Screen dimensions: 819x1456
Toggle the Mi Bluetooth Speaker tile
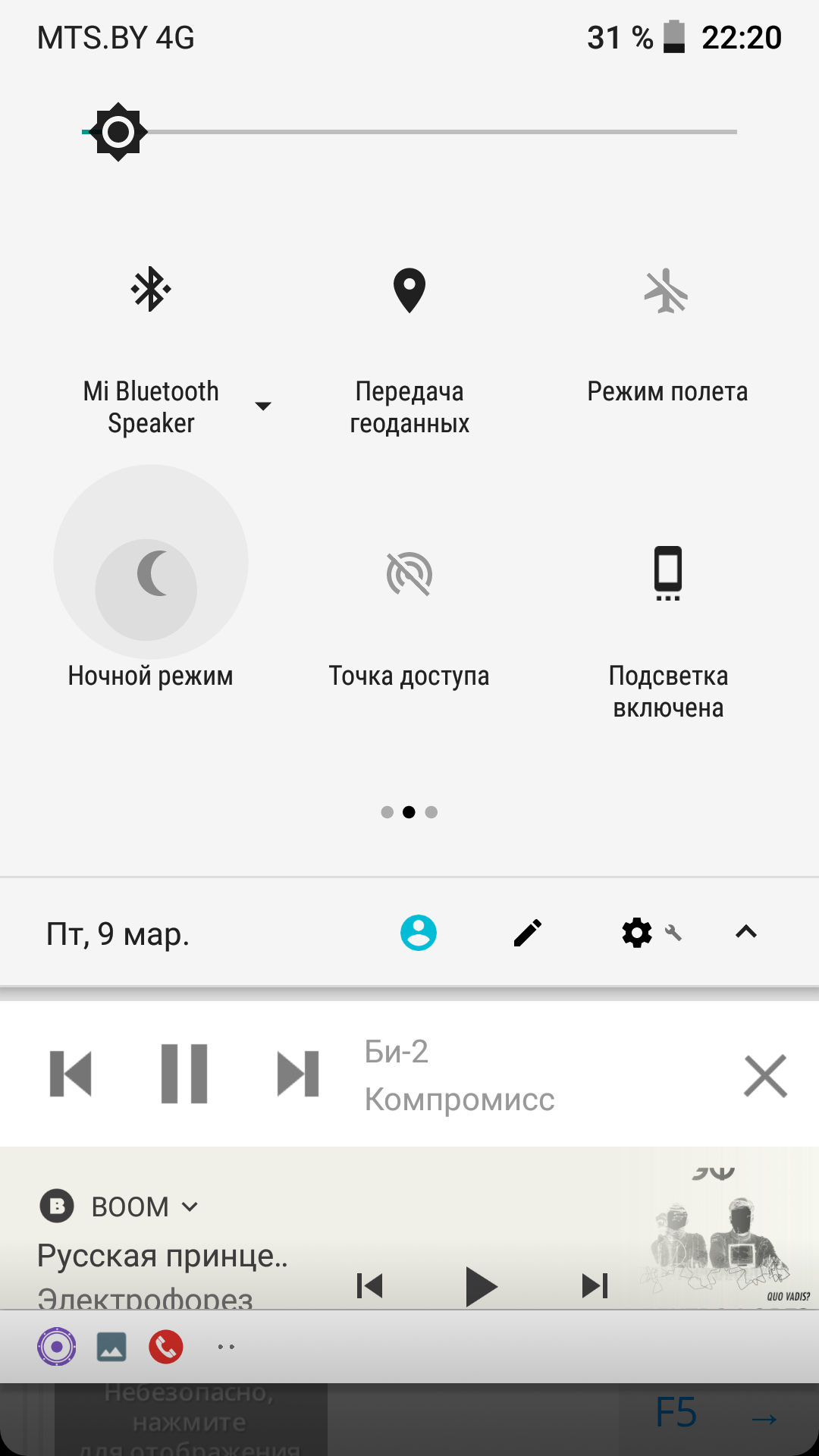151,289
